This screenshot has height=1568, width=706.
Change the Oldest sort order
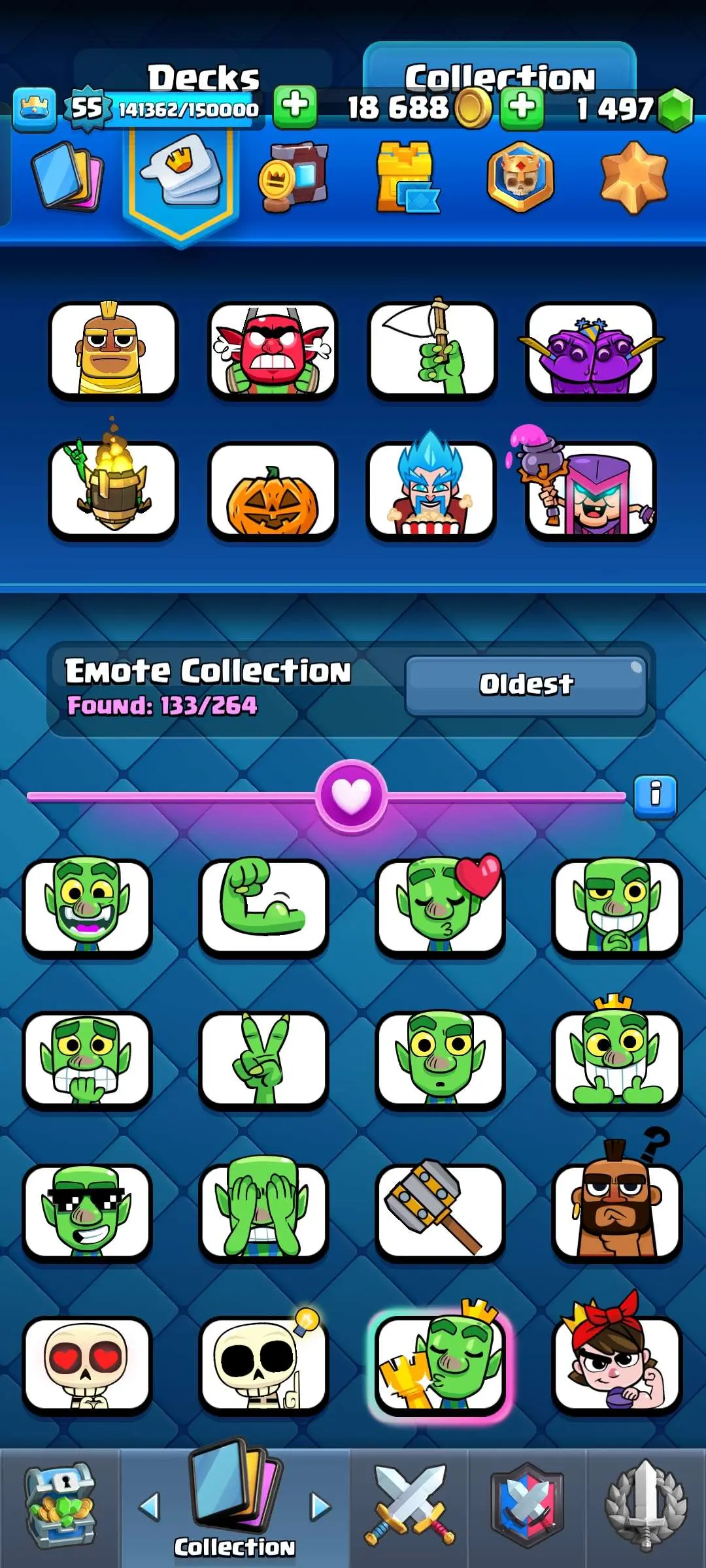pyautogui.click(x=526, y=685)
